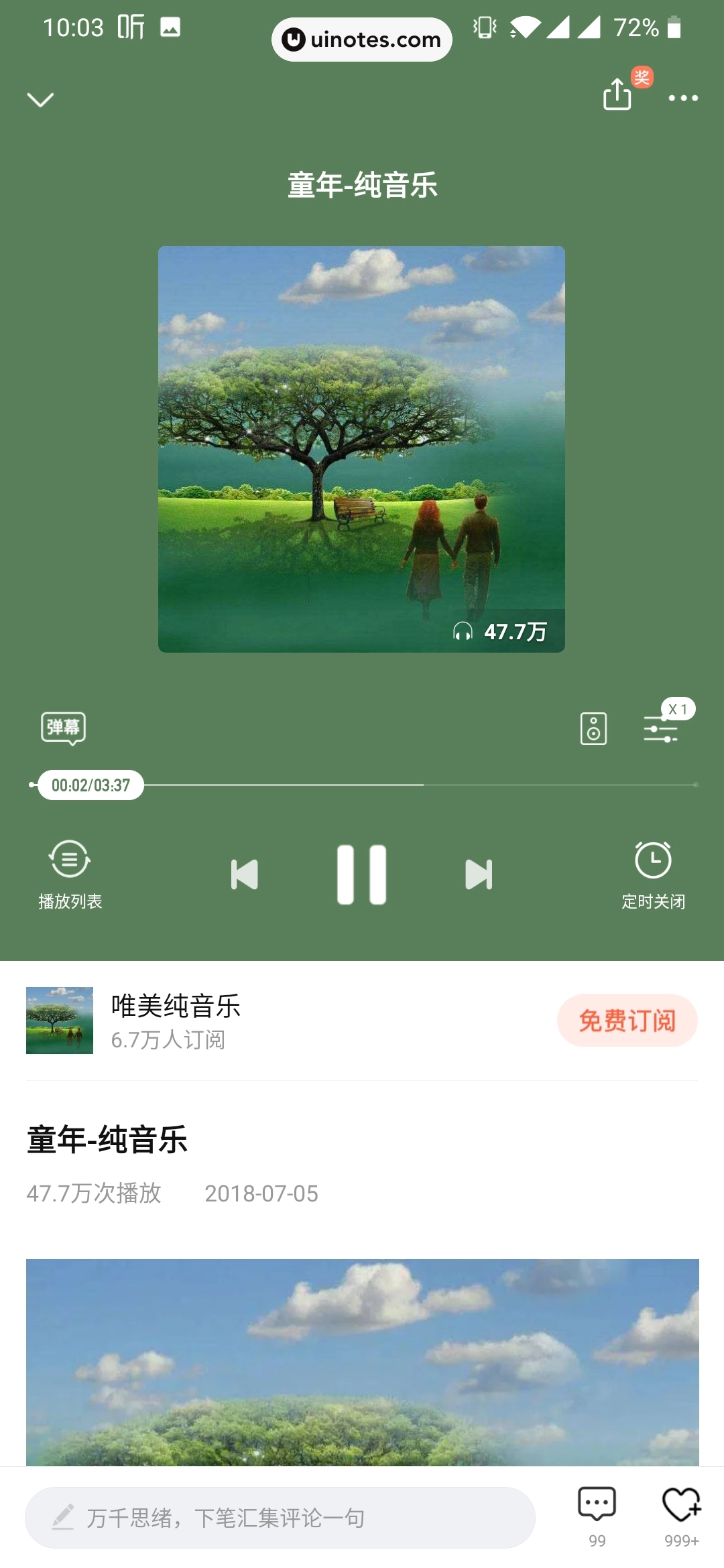The width and height of the screenshot is (724, 1568).
Task: Pause the currently playing track
Action: tap(362, 874)
